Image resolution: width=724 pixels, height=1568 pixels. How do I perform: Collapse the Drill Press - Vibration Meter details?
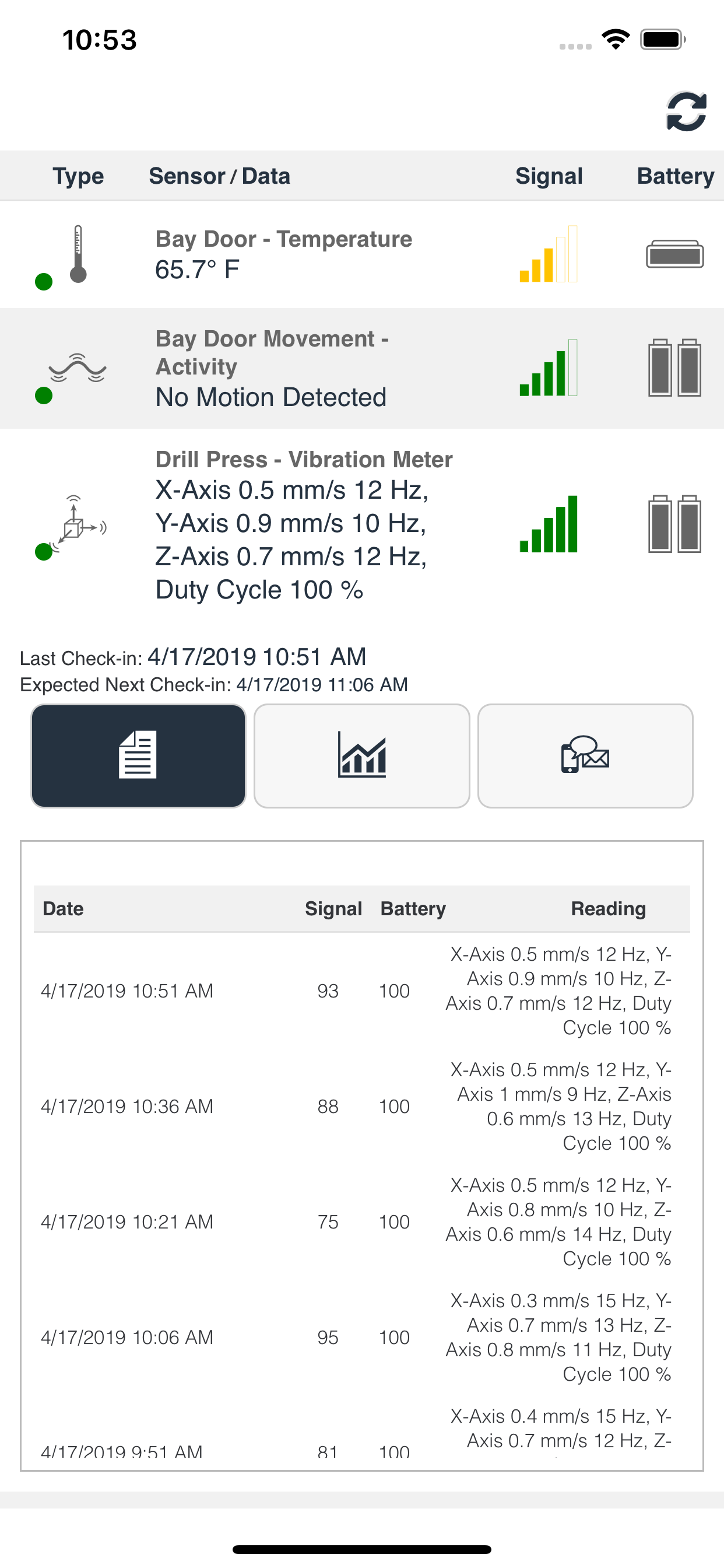[304, 523]
